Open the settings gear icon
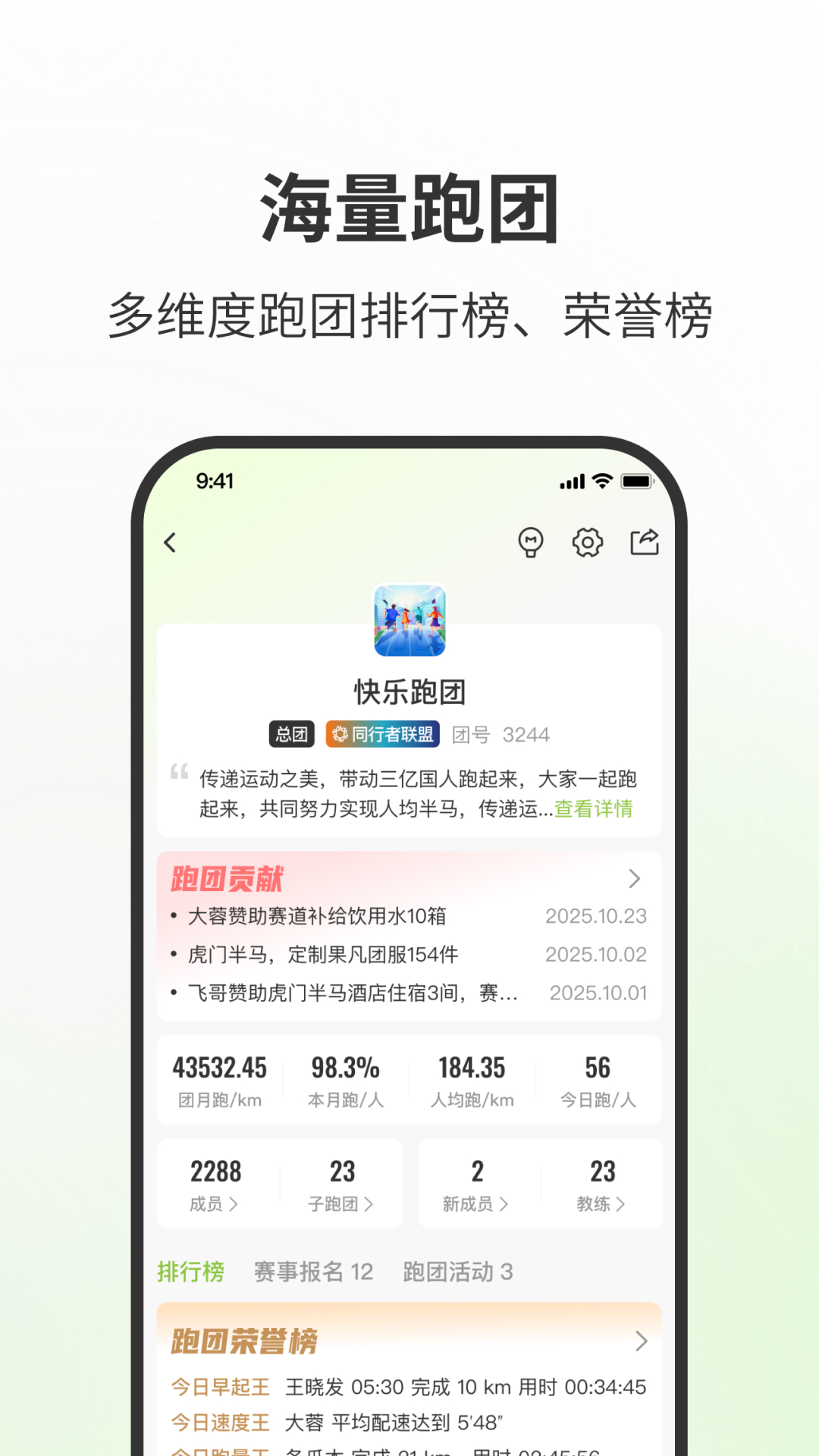This screenshot has width=819, height=1456. pyautogui.click(x=585, y=543)
